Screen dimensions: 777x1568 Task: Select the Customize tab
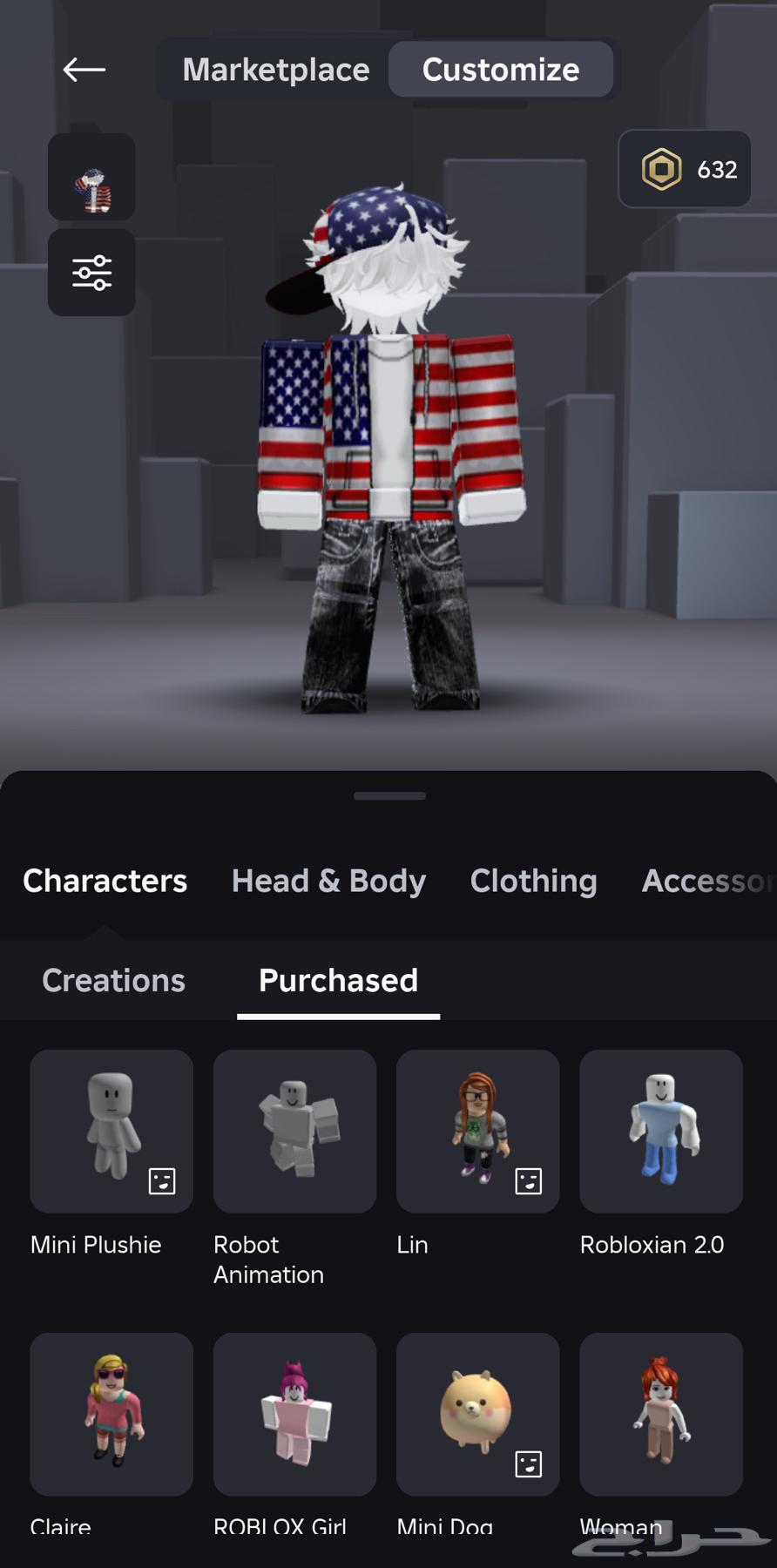pos(500,70)
